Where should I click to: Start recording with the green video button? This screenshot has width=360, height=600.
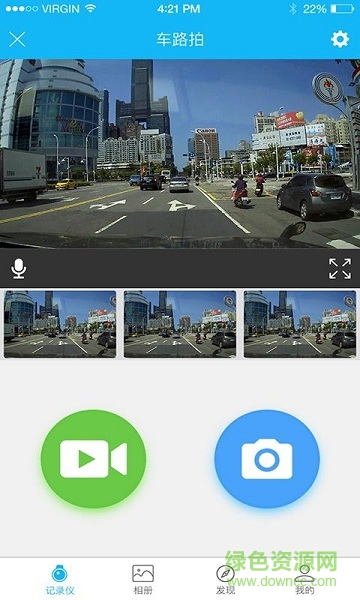[93, 458]
